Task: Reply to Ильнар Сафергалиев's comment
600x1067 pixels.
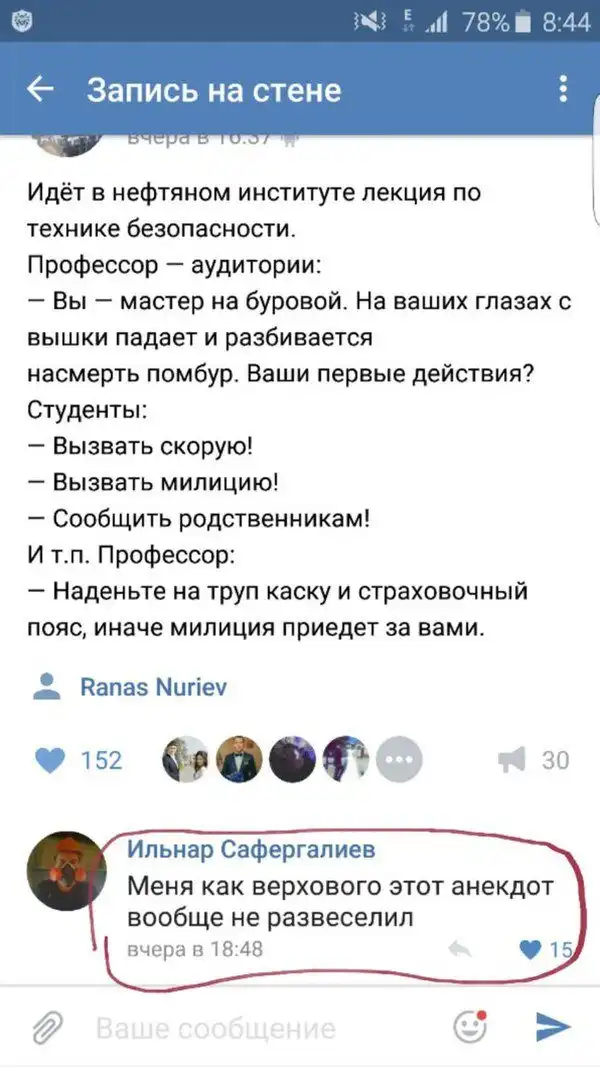Action: pyautogui.click(x=462, y=949)
